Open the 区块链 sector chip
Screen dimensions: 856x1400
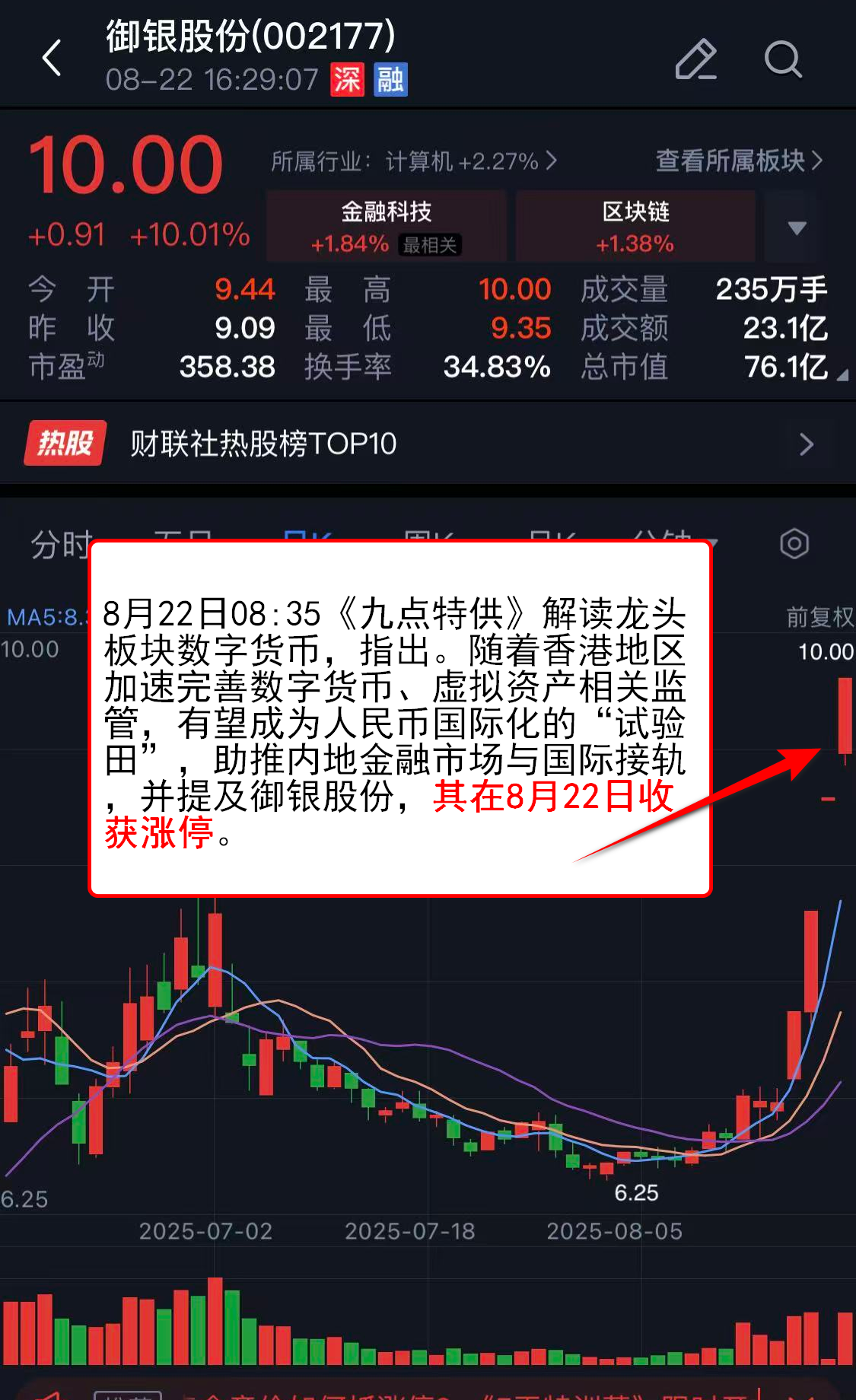[x=635, y=226]
